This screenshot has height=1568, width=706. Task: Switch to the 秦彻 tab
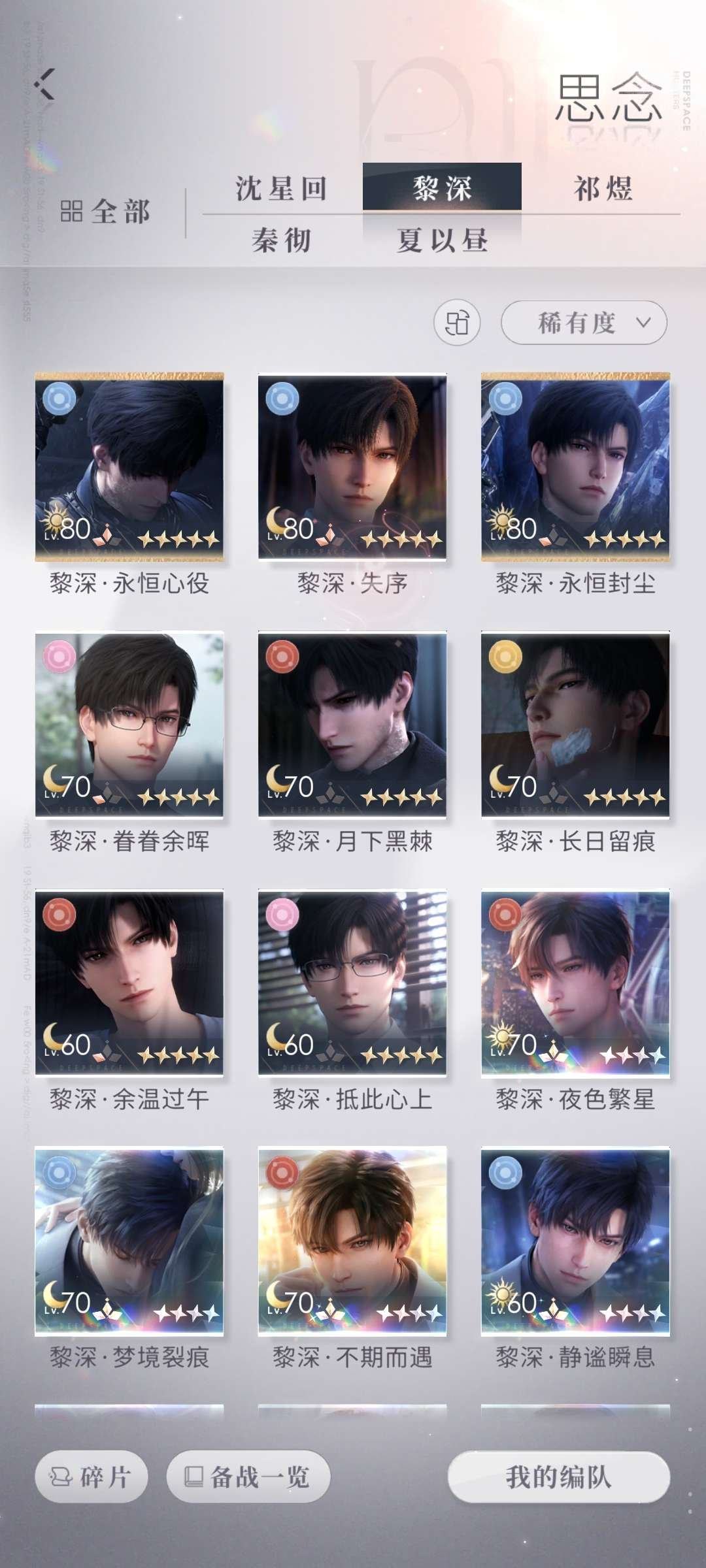click(281, 240)
